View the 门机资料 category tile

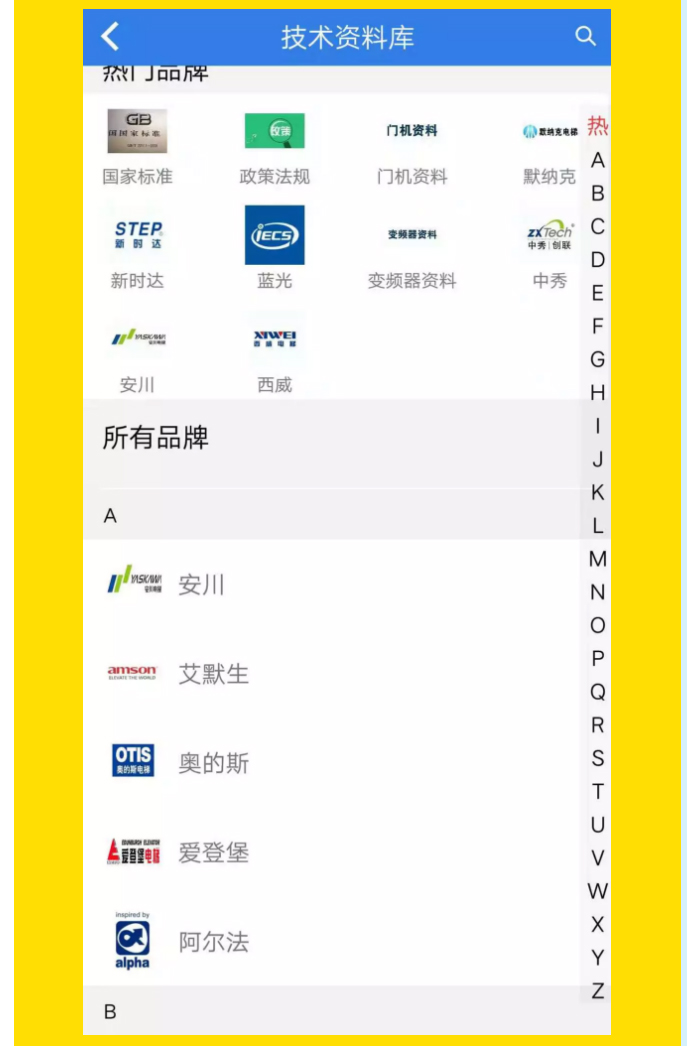(412, 147)
